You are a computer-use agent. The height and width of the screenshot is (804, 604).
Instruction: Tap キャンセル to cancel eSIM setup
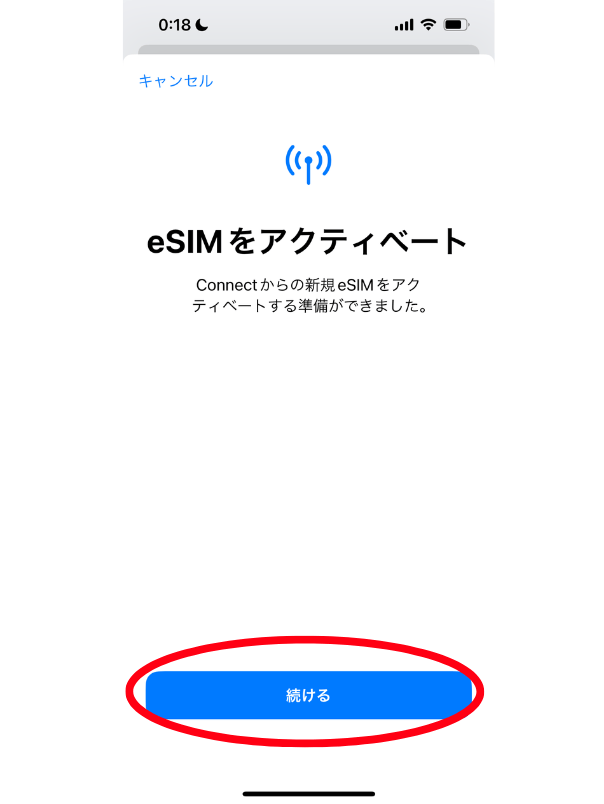tap(176, 81)
